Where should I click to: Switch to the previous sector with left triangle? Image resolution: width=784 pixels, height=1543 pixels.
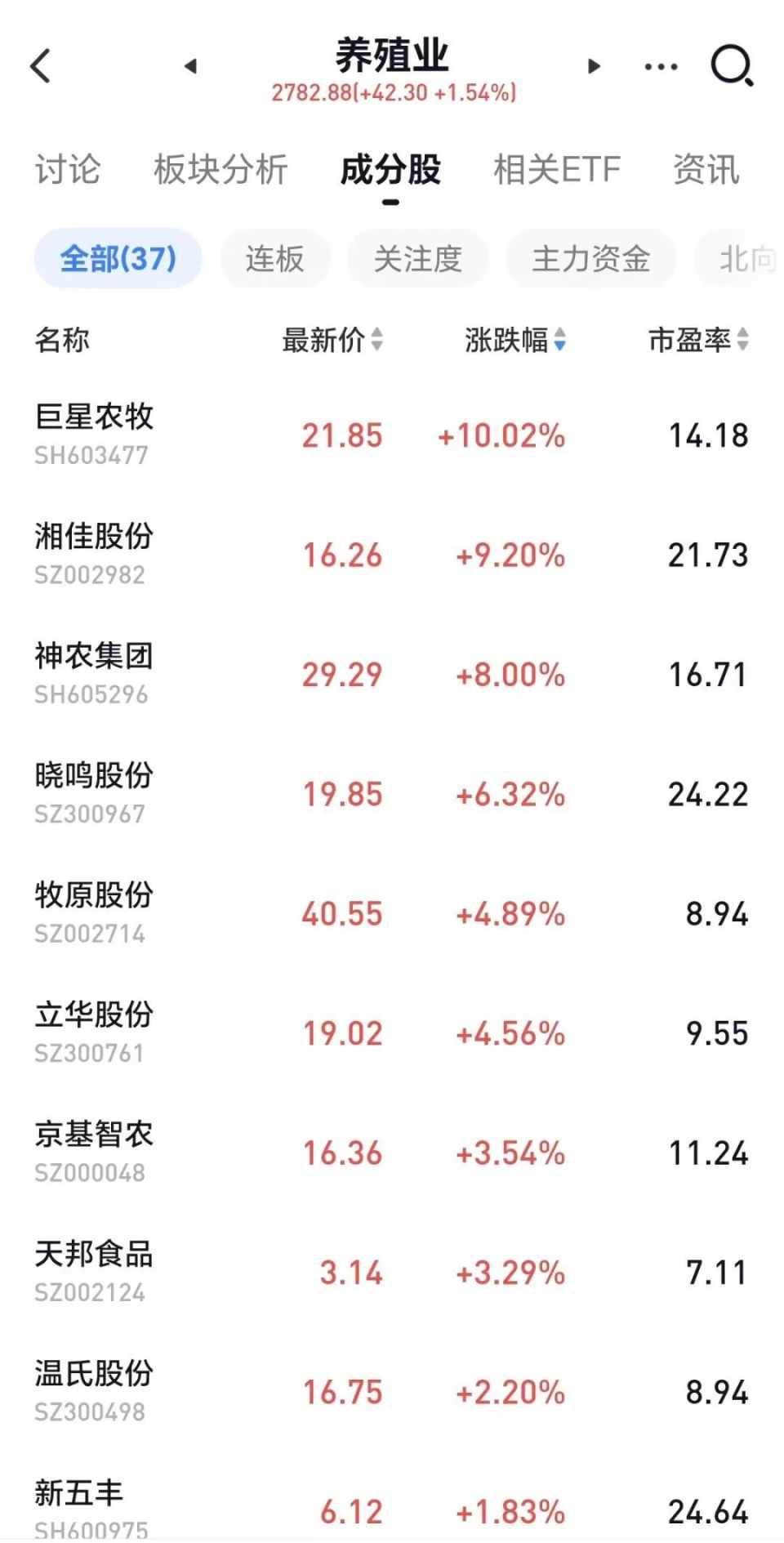(191, 66)
